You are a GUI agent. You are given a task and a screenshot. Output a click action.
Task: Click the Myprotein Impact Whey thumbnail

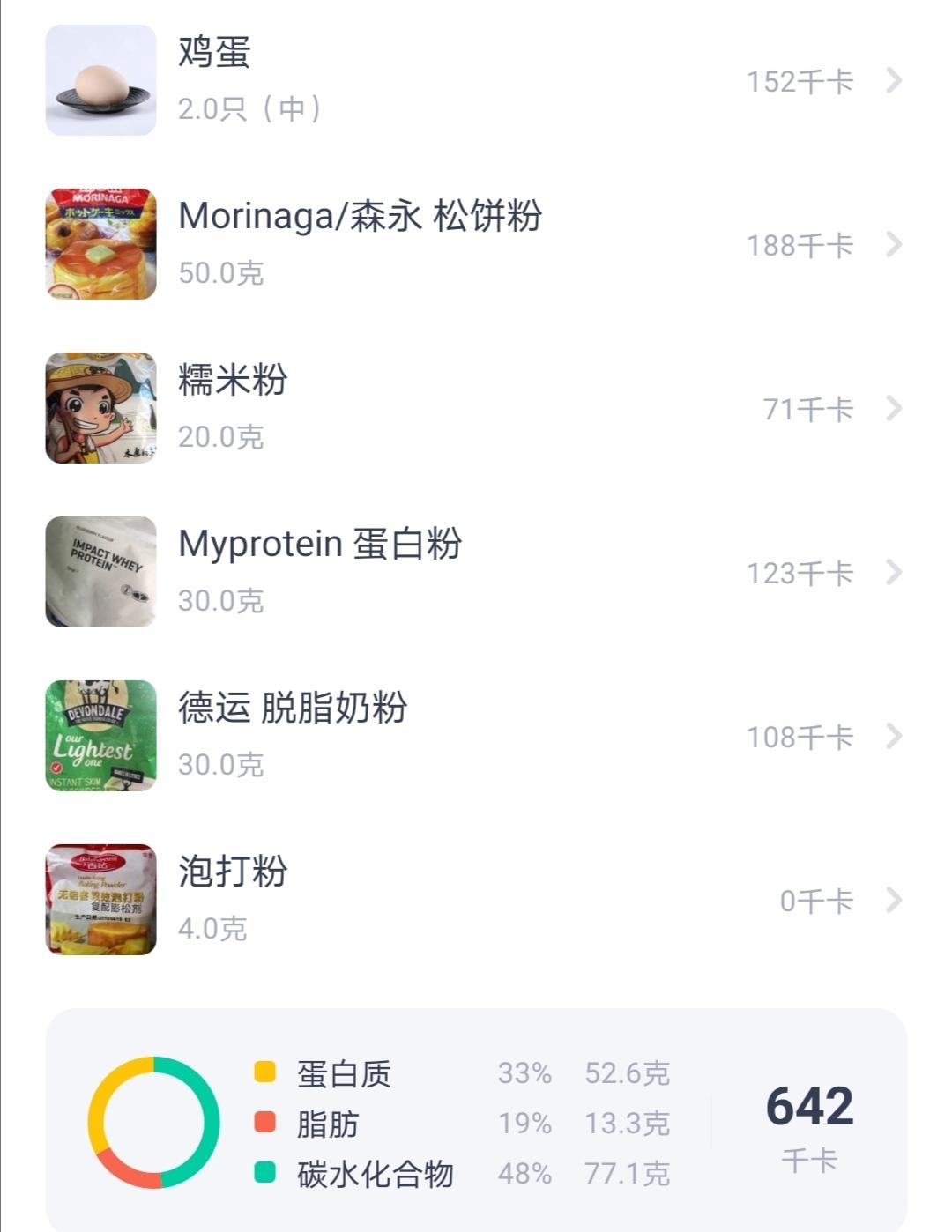(x=100, y=570)
